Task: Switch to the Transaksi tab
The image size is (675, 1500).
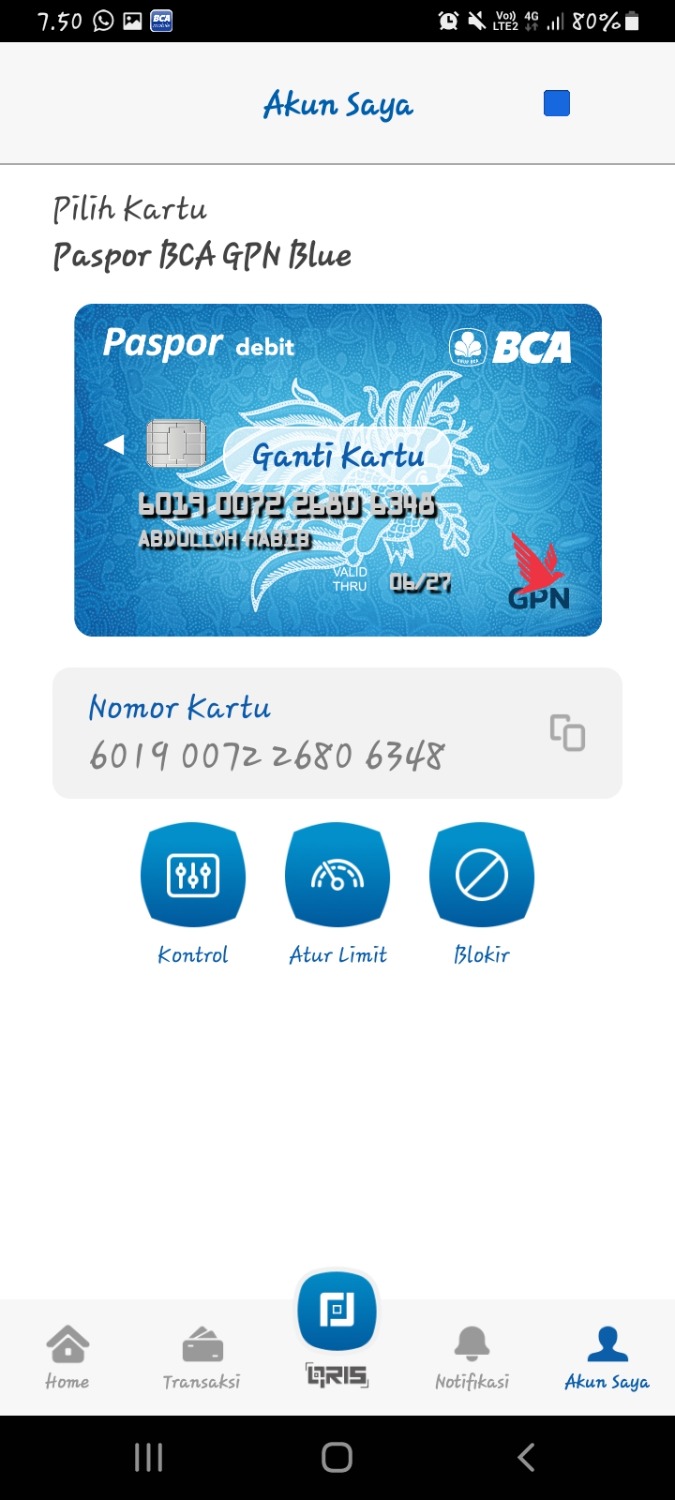Action: pyautogui.click(x=202, y=1357)
